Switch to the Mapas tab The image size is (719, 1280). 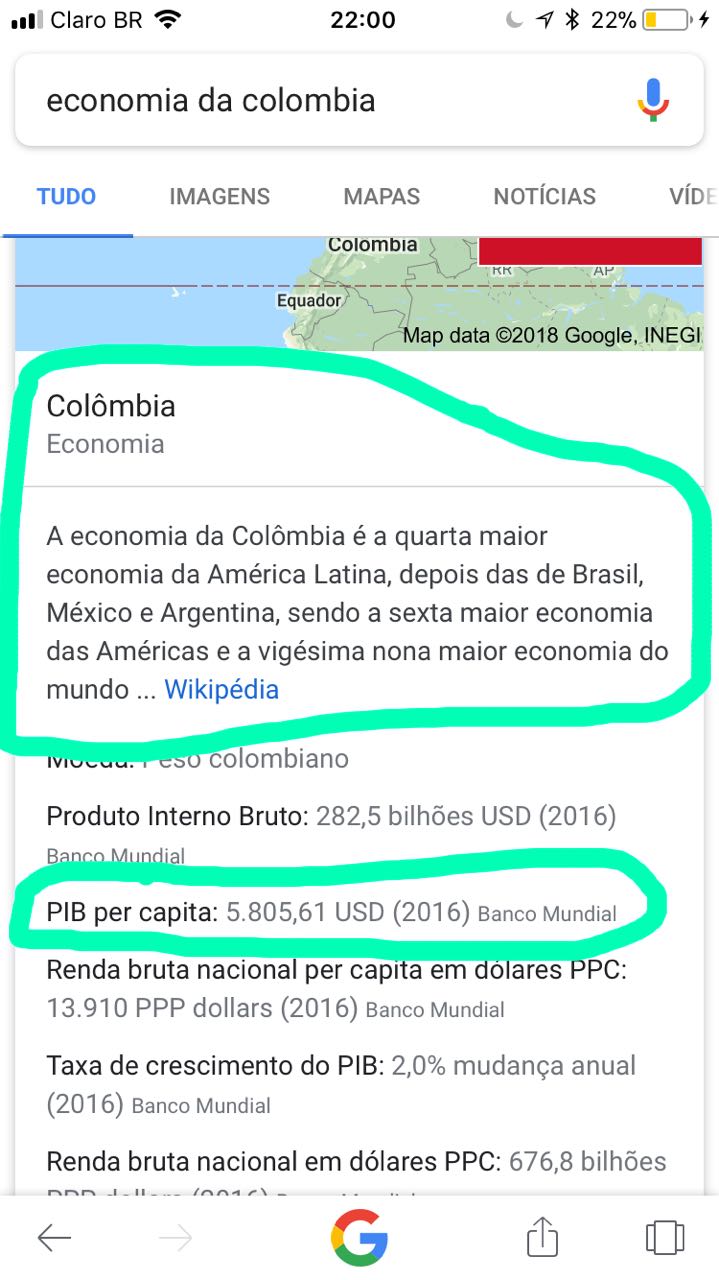click(x=382, y=196)
